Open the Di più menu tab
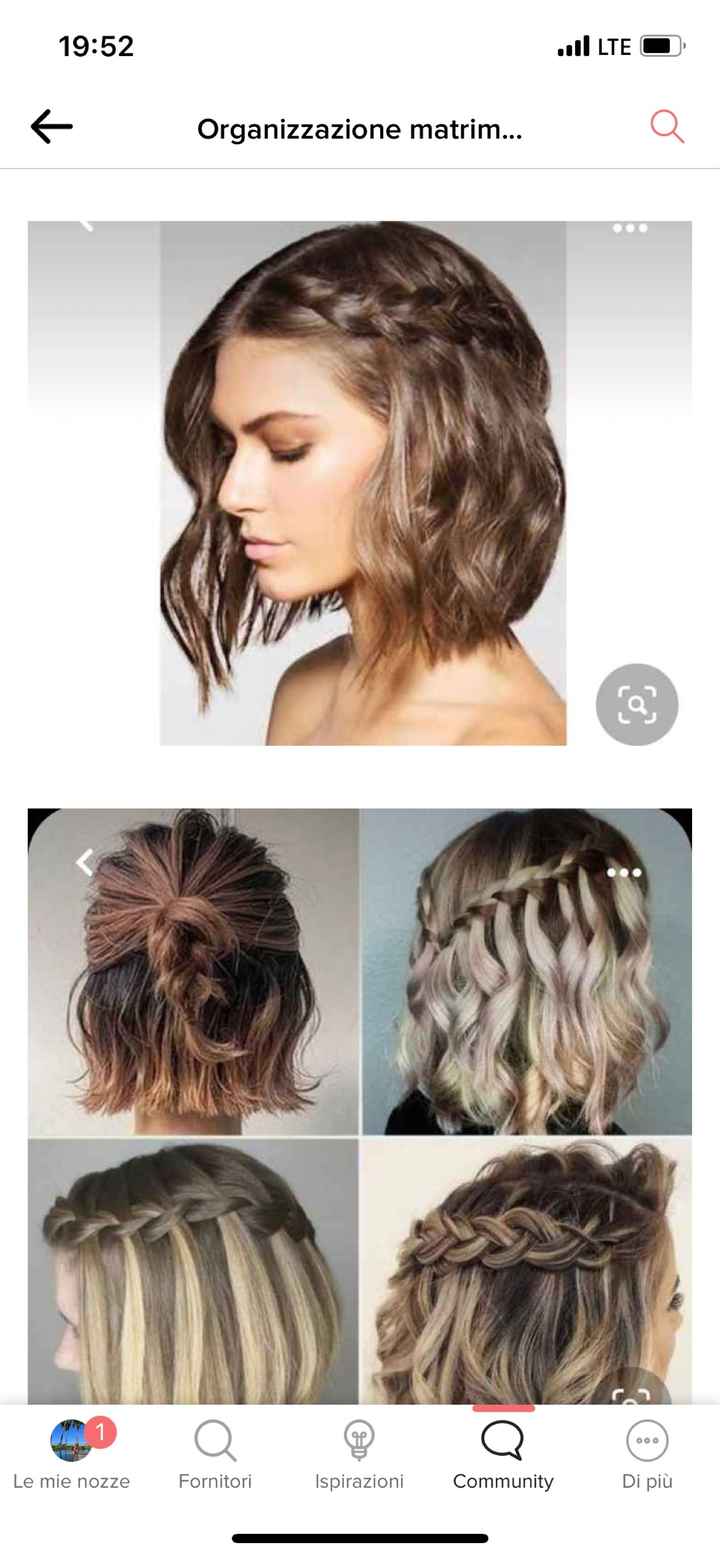Viewport: 720px width, 1557px height. pyautogui.click(x=647, y=1455)
